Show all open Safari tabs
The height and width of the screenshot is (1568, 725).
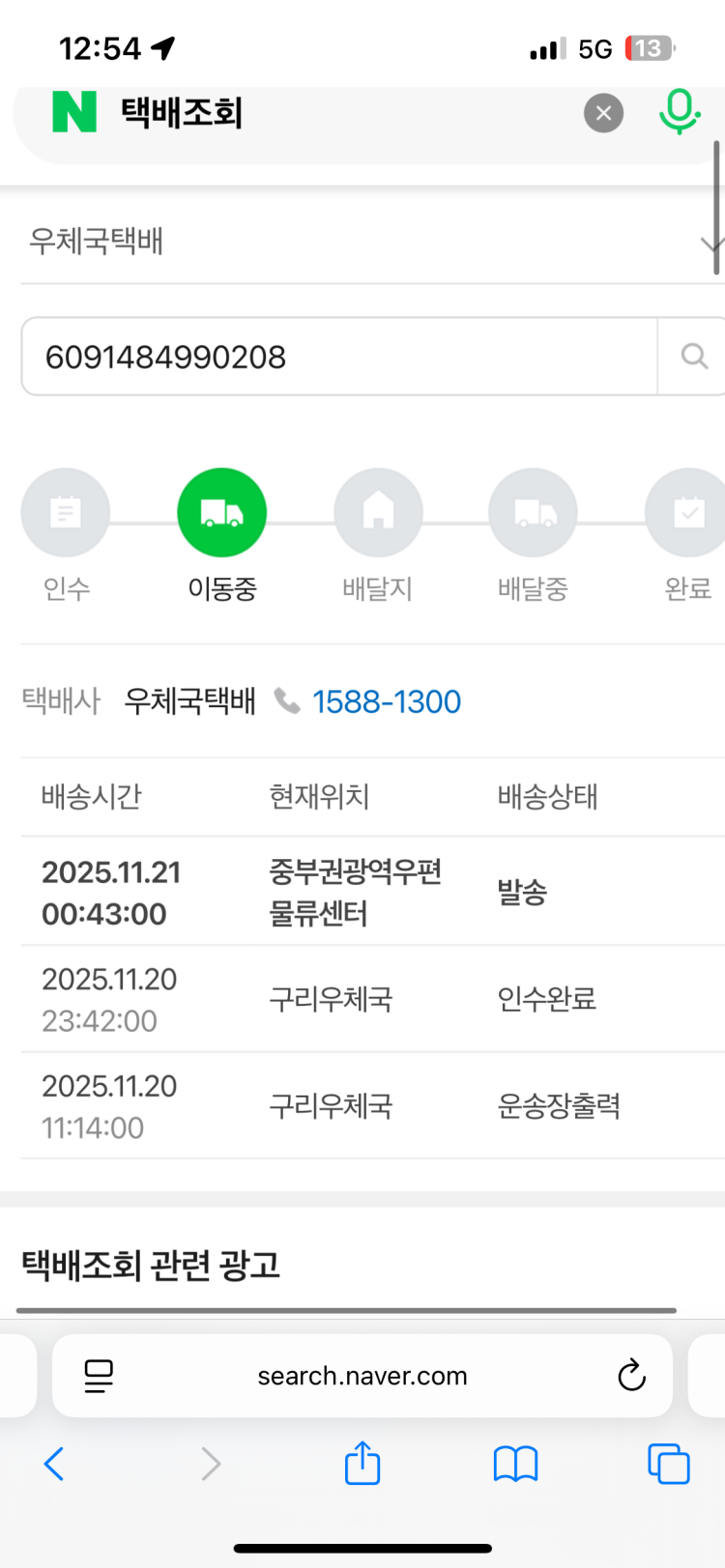[668, 1465]
